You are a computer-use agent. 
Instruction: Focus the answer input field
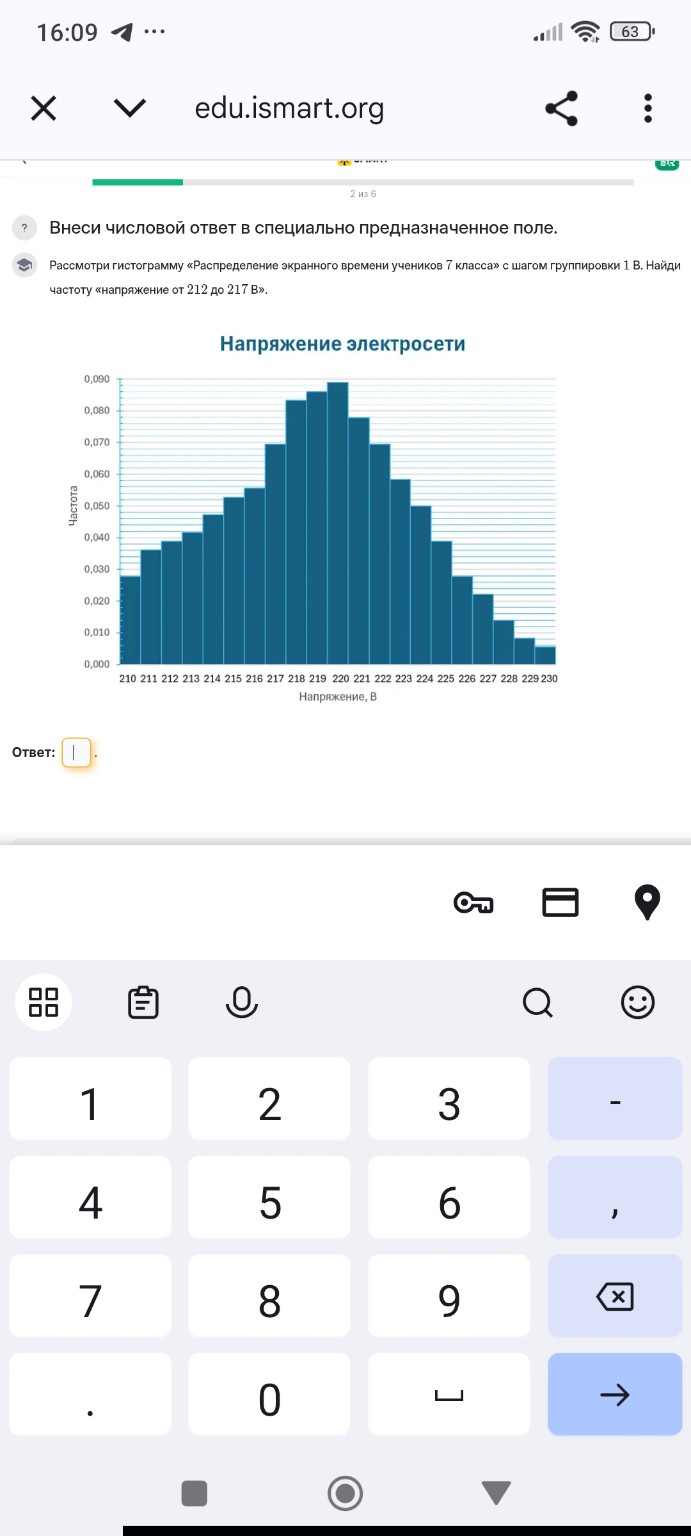(76, 752)
